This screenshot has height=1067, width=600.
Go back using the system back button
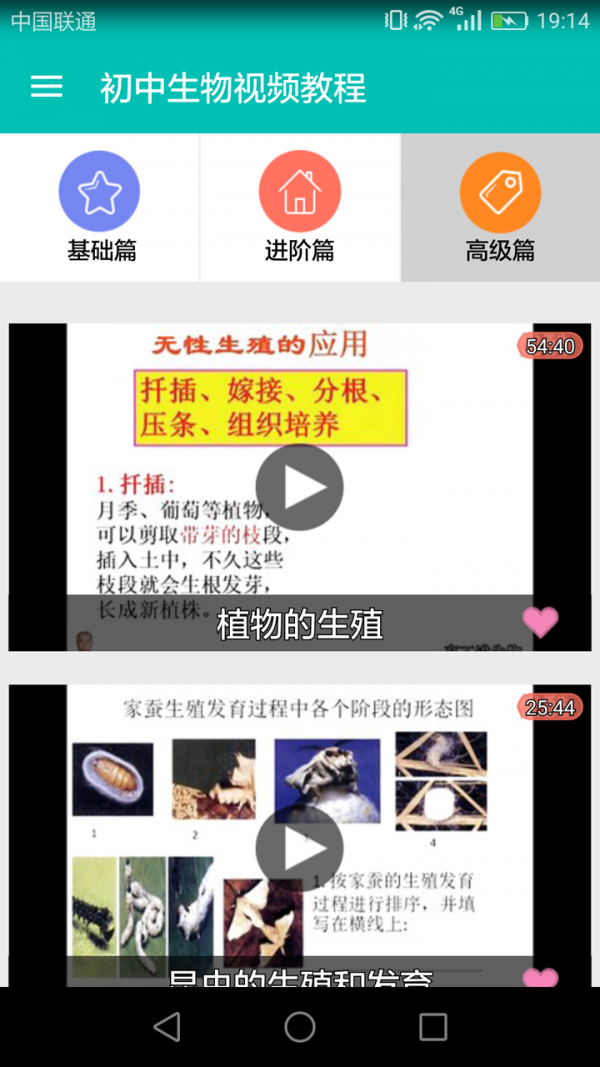coord(167,1027)
